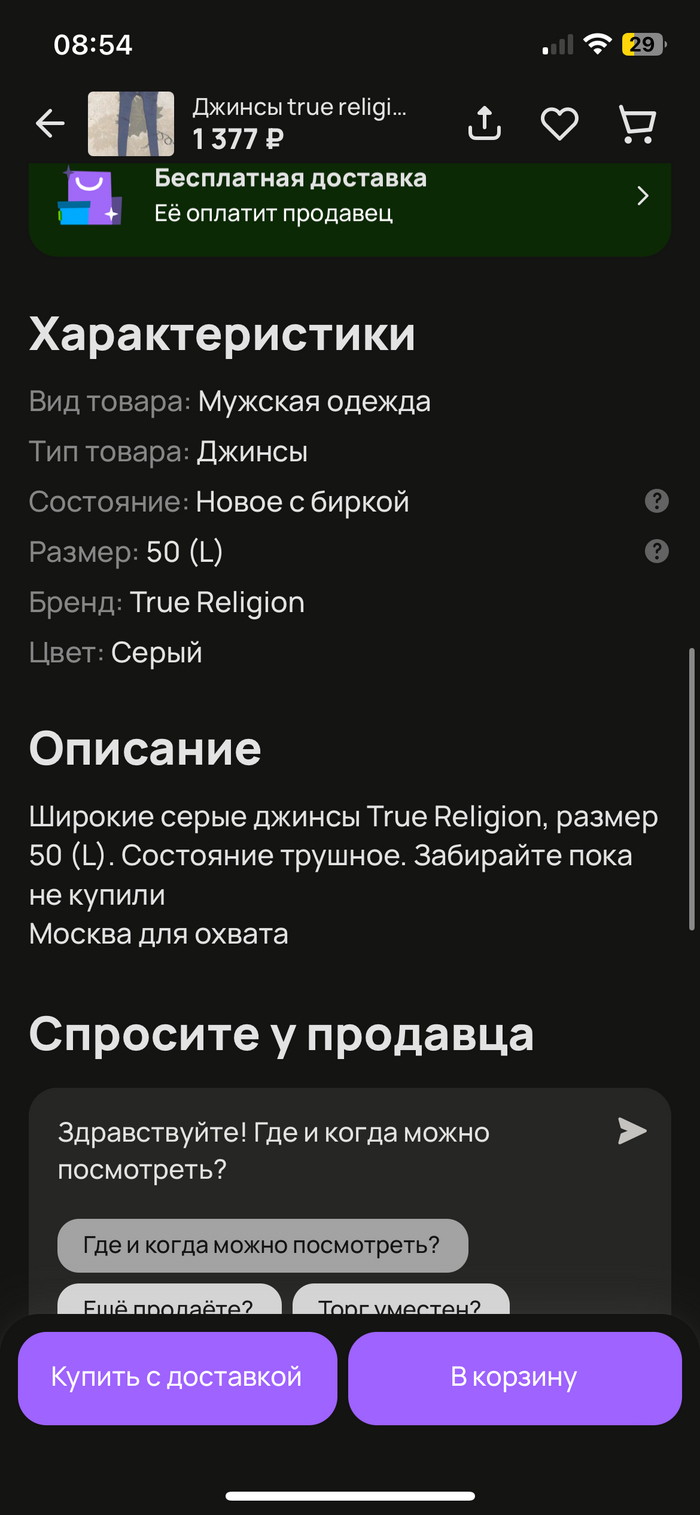Add item with 'В корзину' button
700x1515 pixels.
[514, 1377]
